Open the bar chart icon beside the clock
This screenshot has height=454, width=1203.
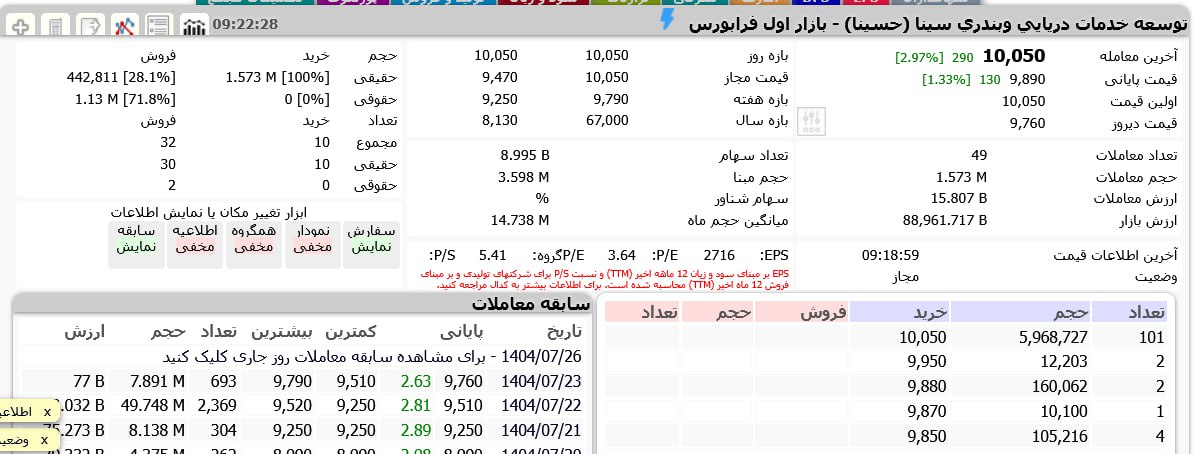click(194, 25)
